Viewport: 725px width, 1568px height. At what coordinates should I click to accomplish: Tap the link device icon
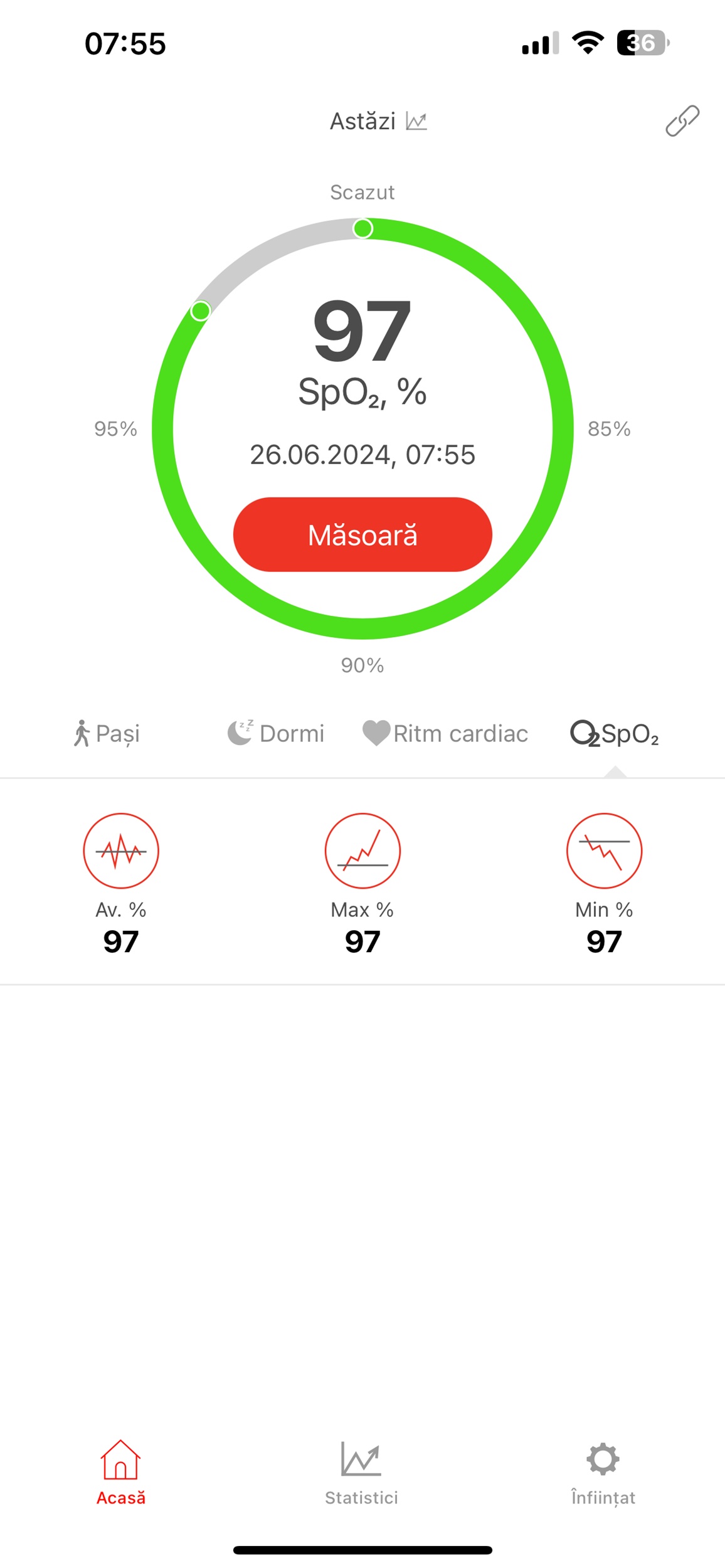(x=682, y=120)
